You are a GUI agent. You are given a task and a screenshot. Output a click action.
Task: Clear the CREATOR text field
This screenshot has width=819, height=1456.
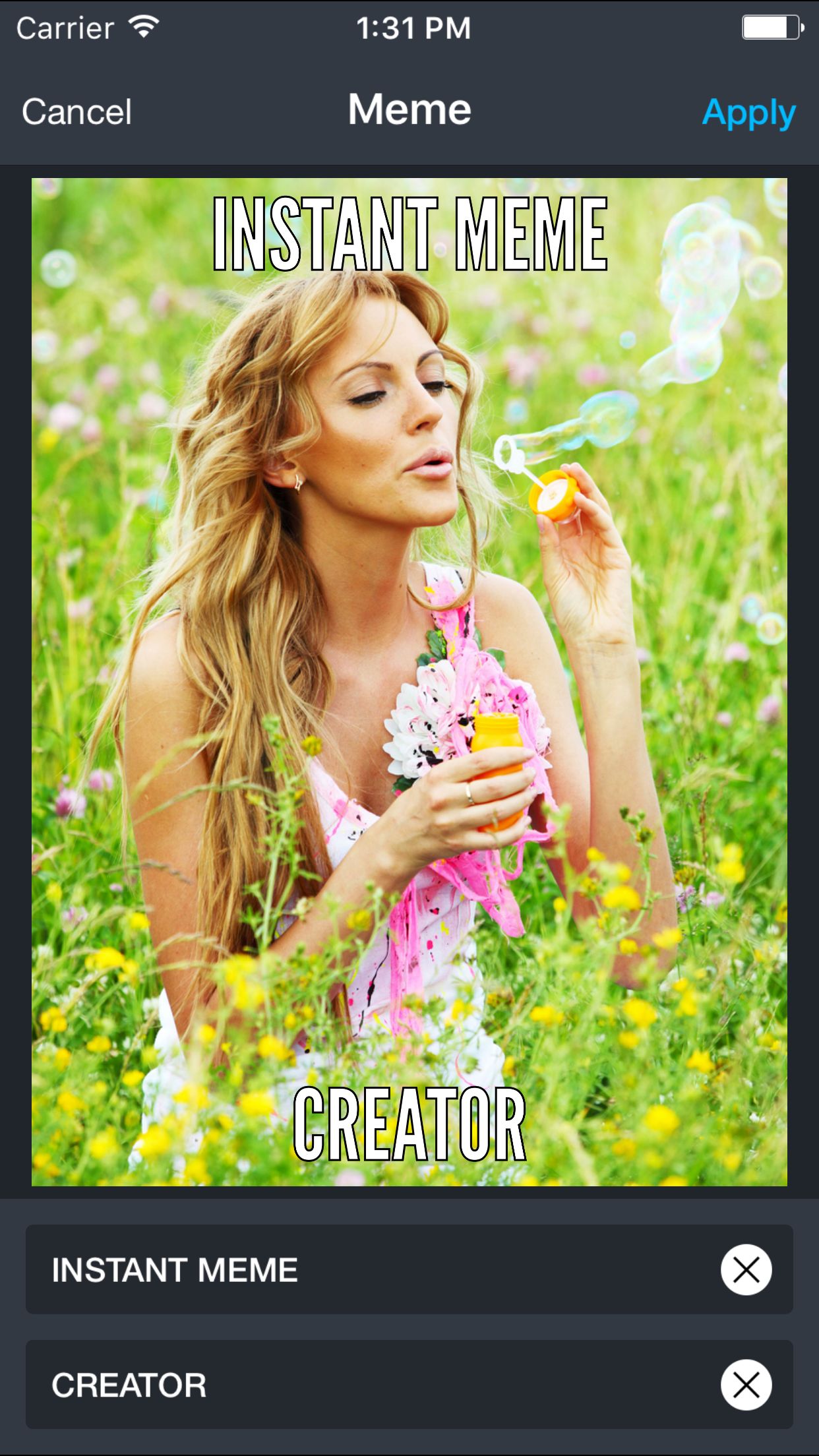coord(746,1384)
